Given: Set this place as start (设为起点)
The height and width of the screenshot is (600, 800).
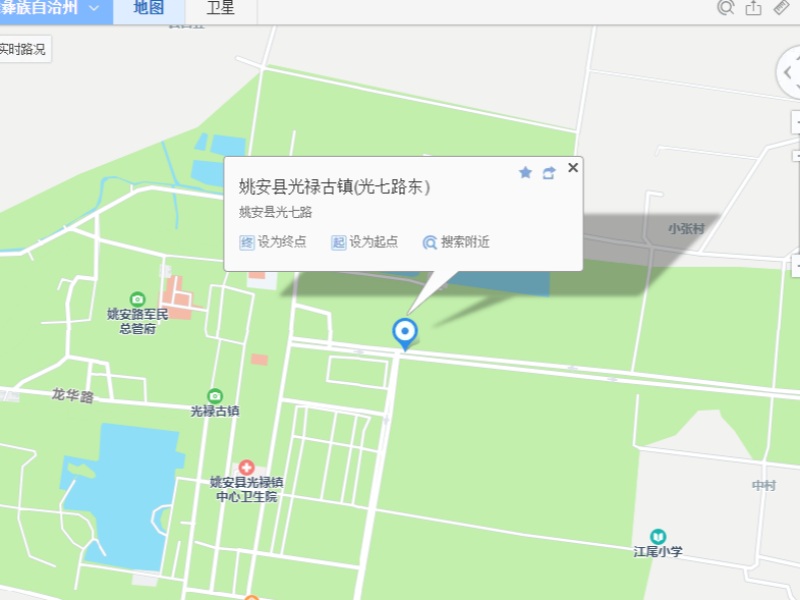Looking at the screenshot, I should click(364, 242).
